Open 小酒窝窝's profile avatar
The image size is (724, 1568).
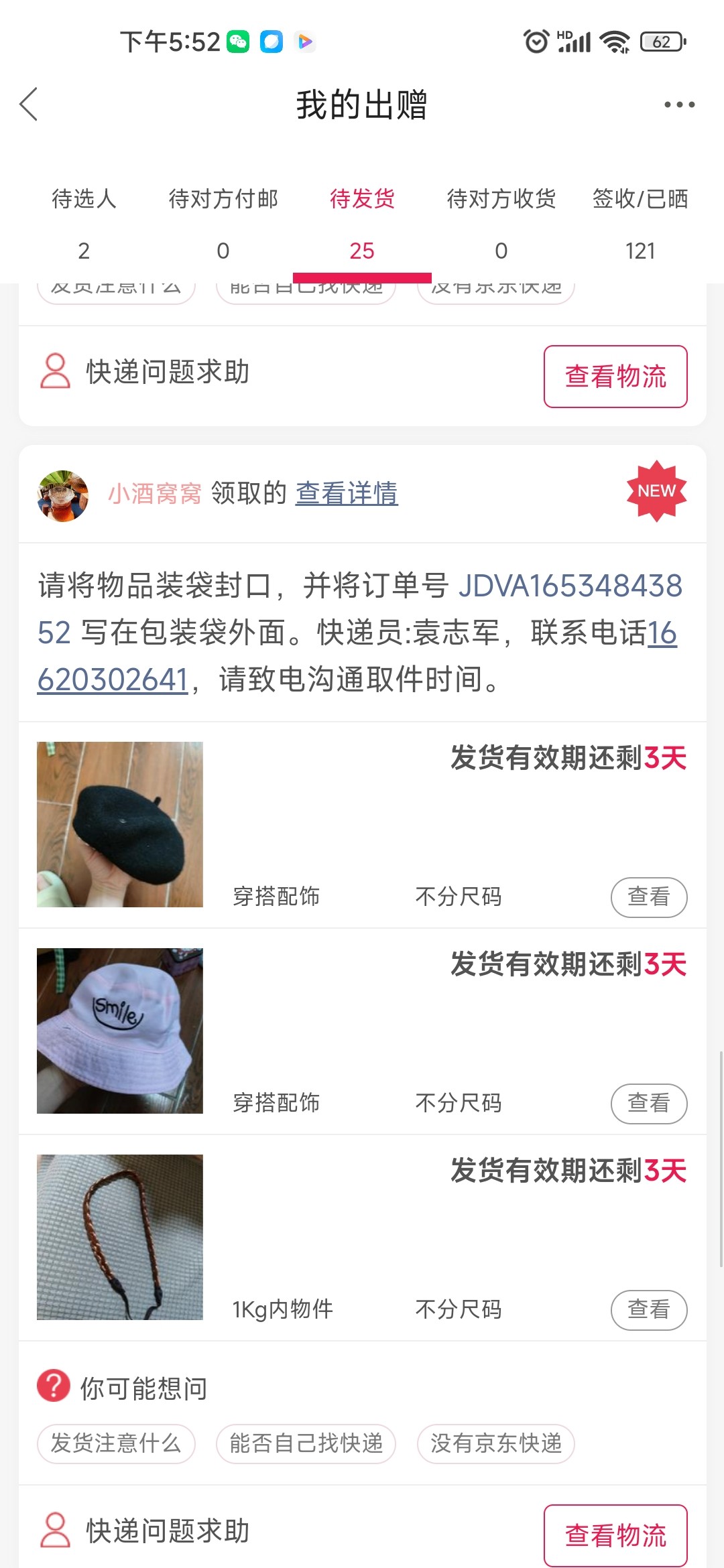(63, 496)
